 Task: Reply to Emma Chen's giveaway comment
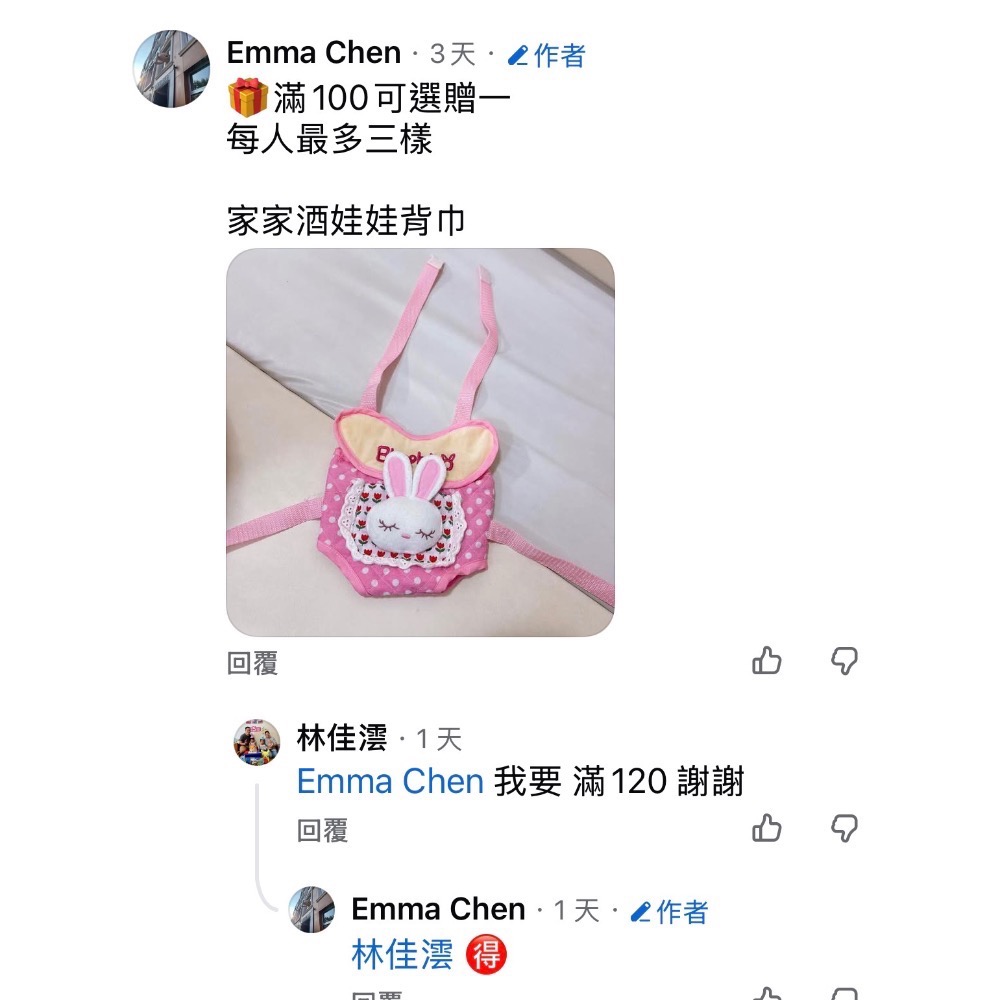(252, 663)
